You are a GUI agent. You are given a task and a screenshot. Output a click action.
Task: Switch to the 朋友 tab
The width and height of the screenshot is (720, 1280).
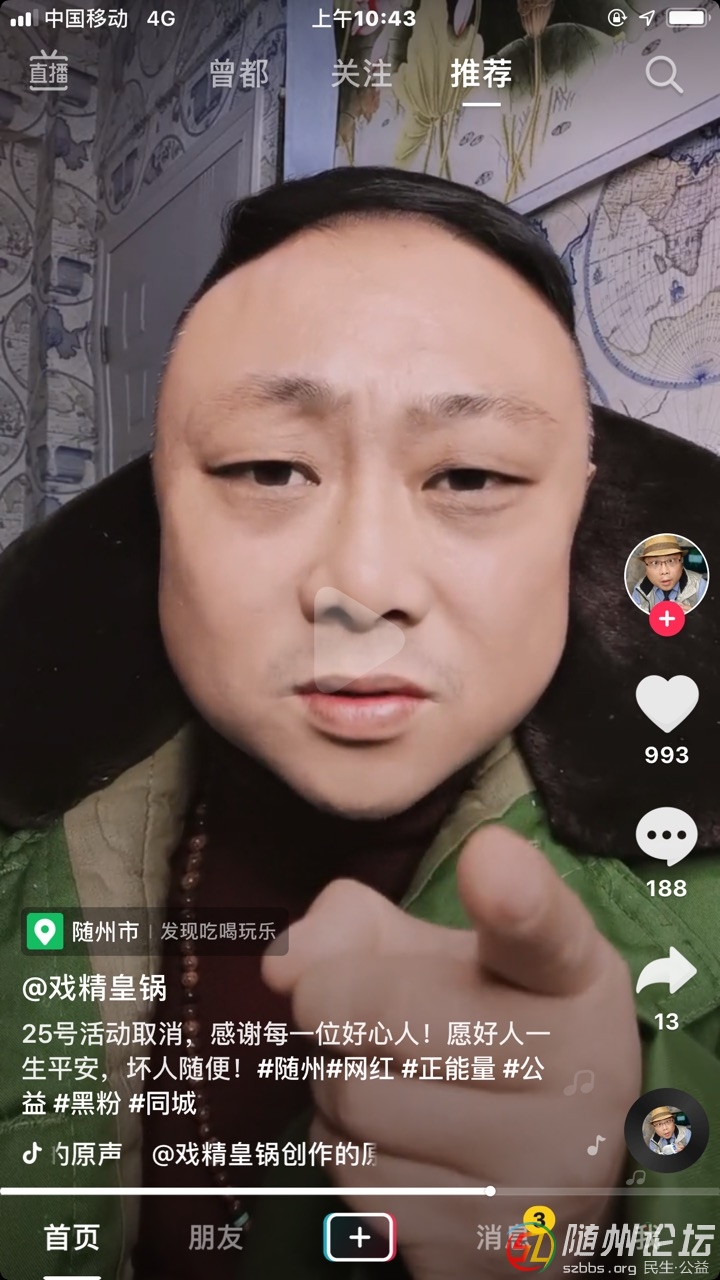[x=216, y=1238]
